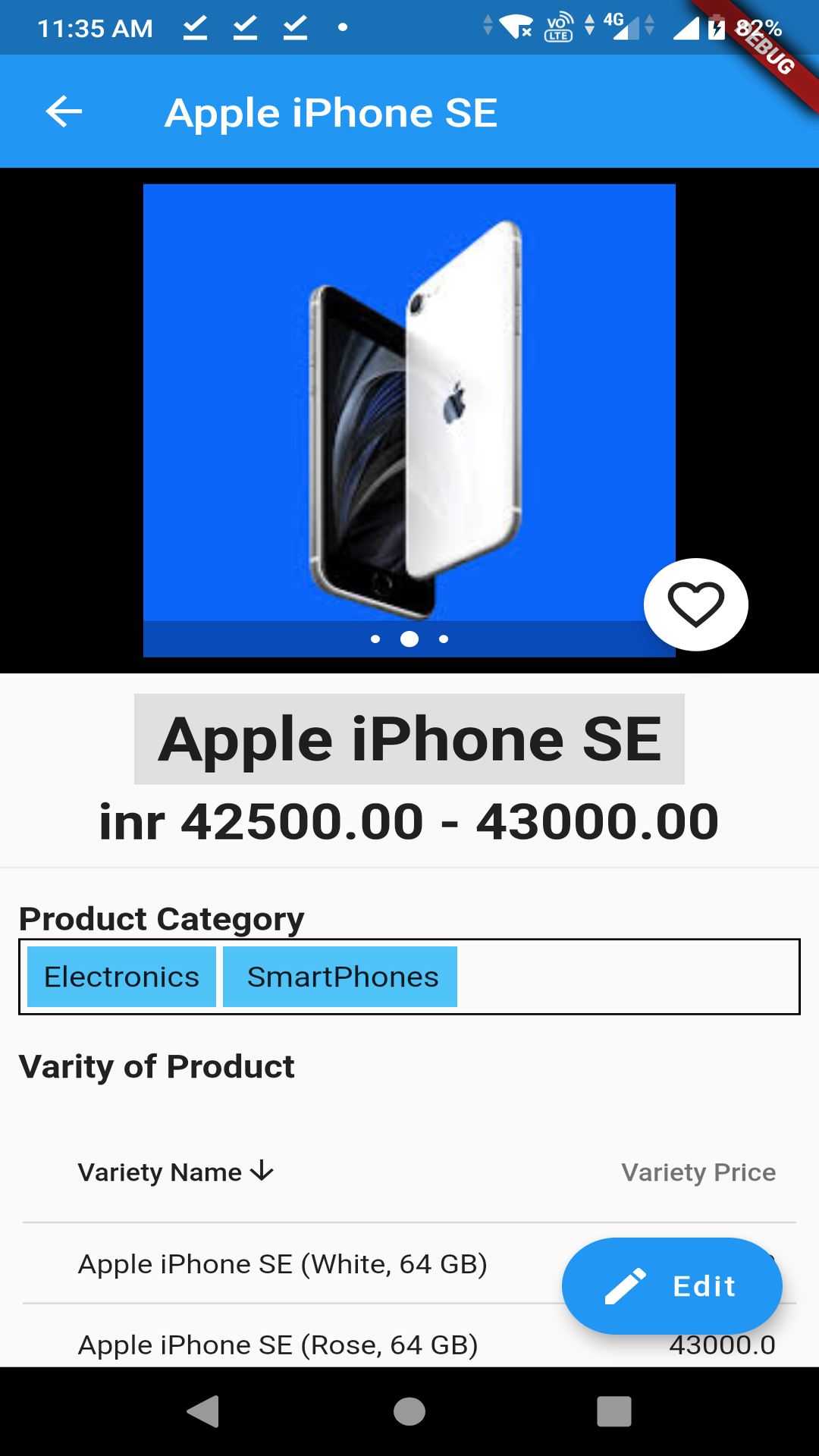Open recent apps from navigation bar
The height and width of the screenshot is (1456, 819).
point(614,1412)
